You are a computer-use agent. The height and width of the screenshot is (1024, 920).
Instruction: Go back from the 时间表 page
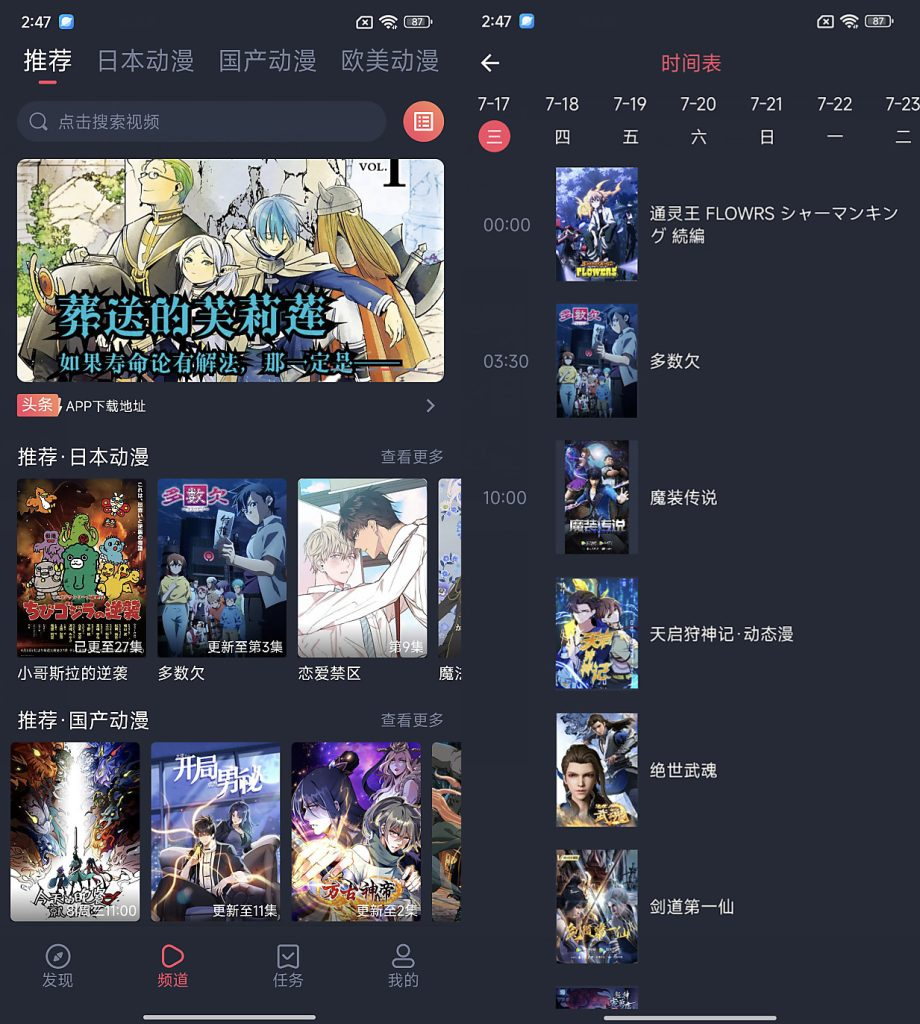point(489,63)
